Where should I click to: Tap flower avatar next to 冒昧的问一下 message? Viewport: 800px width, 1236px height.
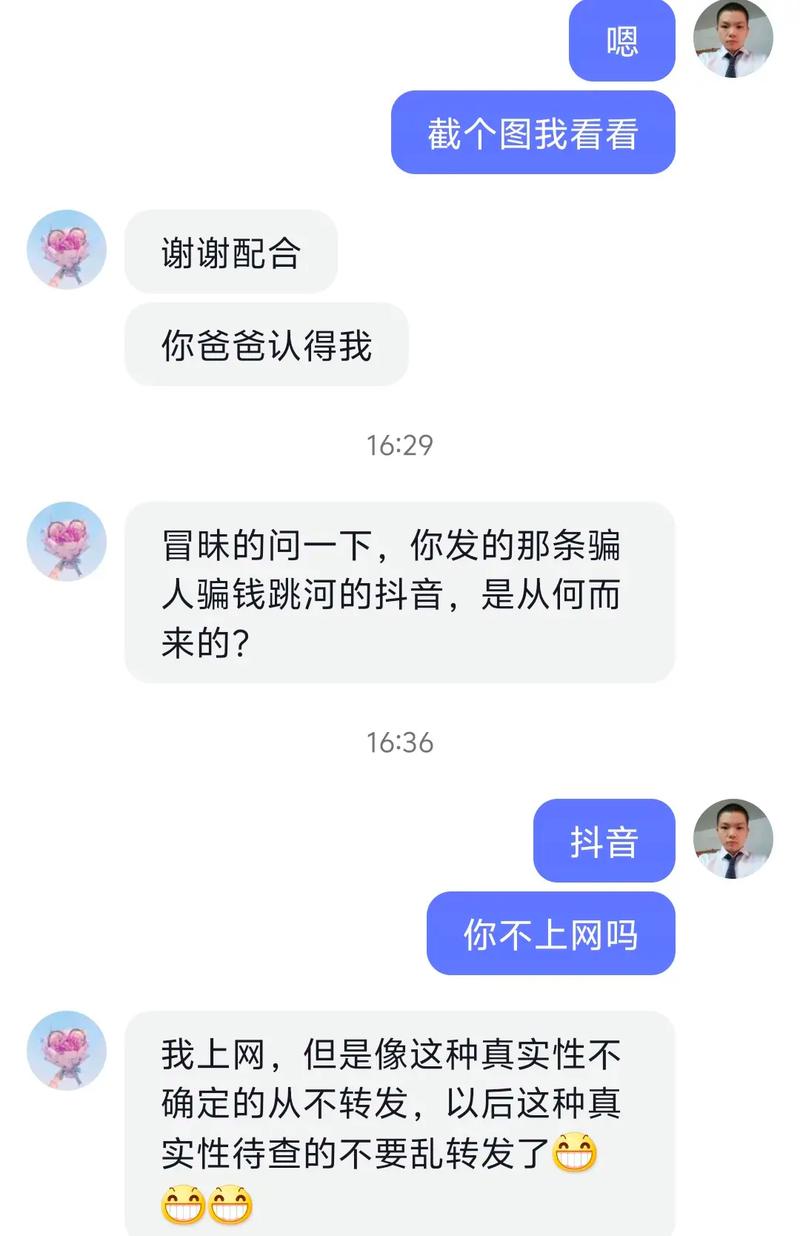tap(66, 542)
